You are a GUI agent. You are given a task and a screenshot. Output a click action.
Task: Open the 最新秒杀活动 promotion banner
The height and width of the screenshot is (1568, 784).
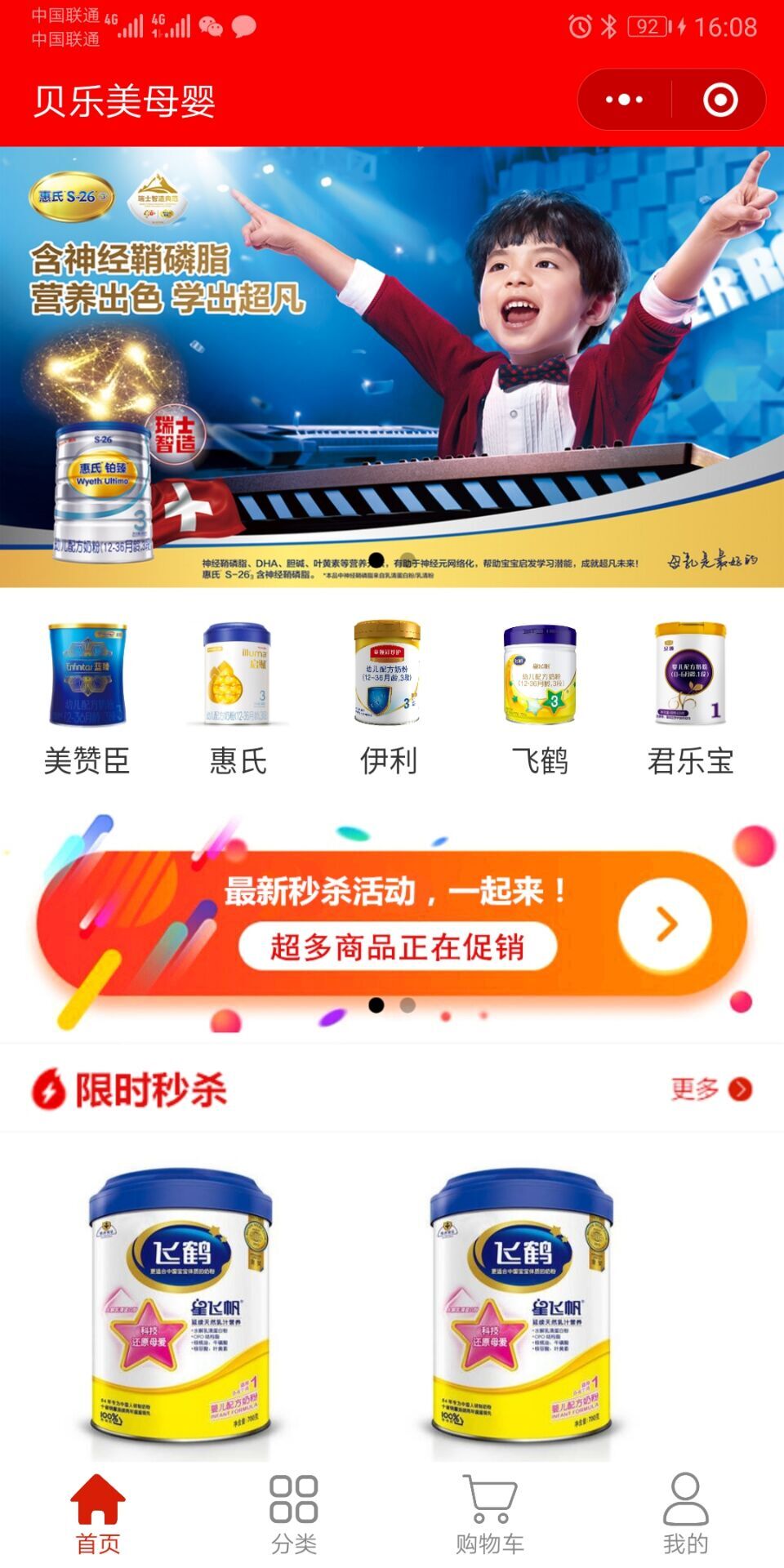pyautogui.click(x=392, y=923)
